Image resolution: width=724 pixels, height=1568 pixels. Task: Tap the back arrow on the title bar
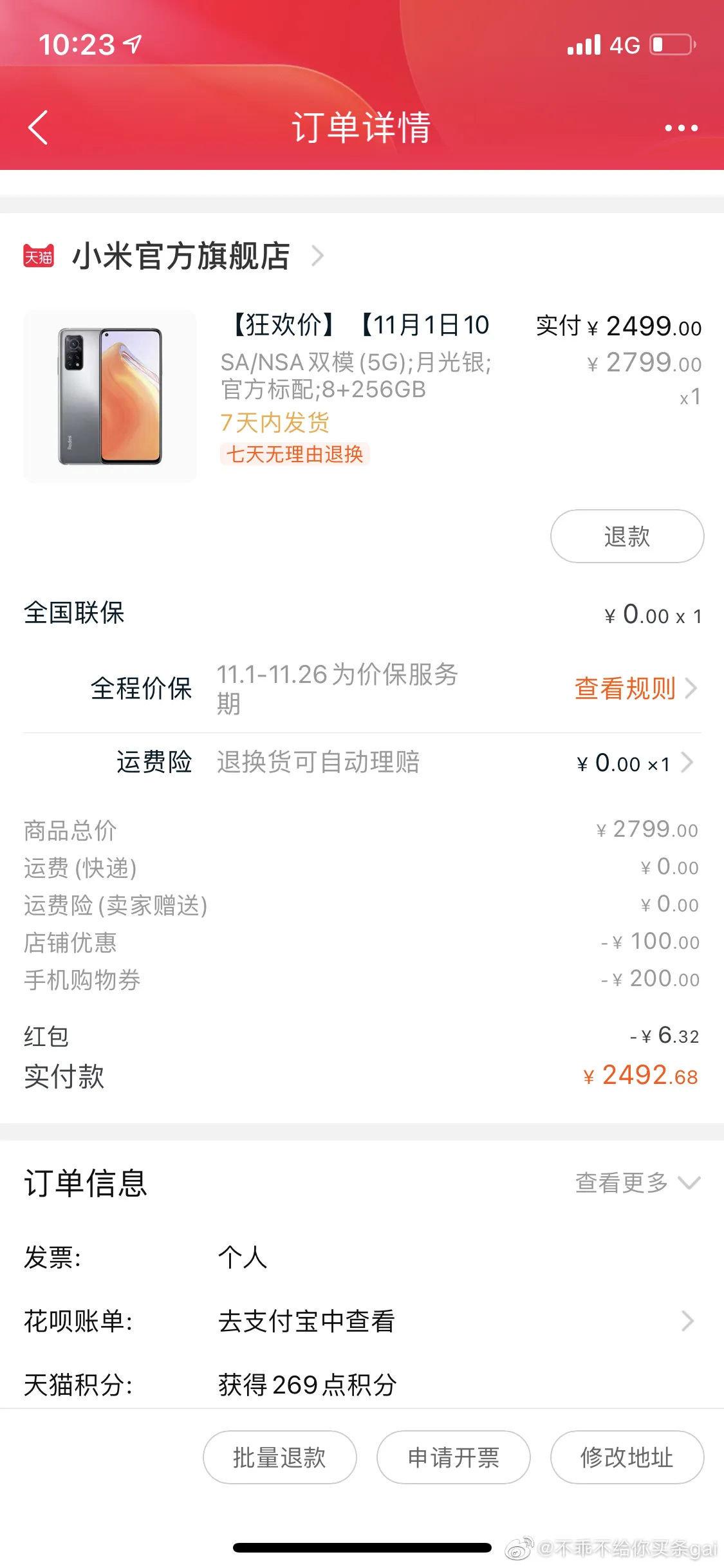[x=37, y=127]
